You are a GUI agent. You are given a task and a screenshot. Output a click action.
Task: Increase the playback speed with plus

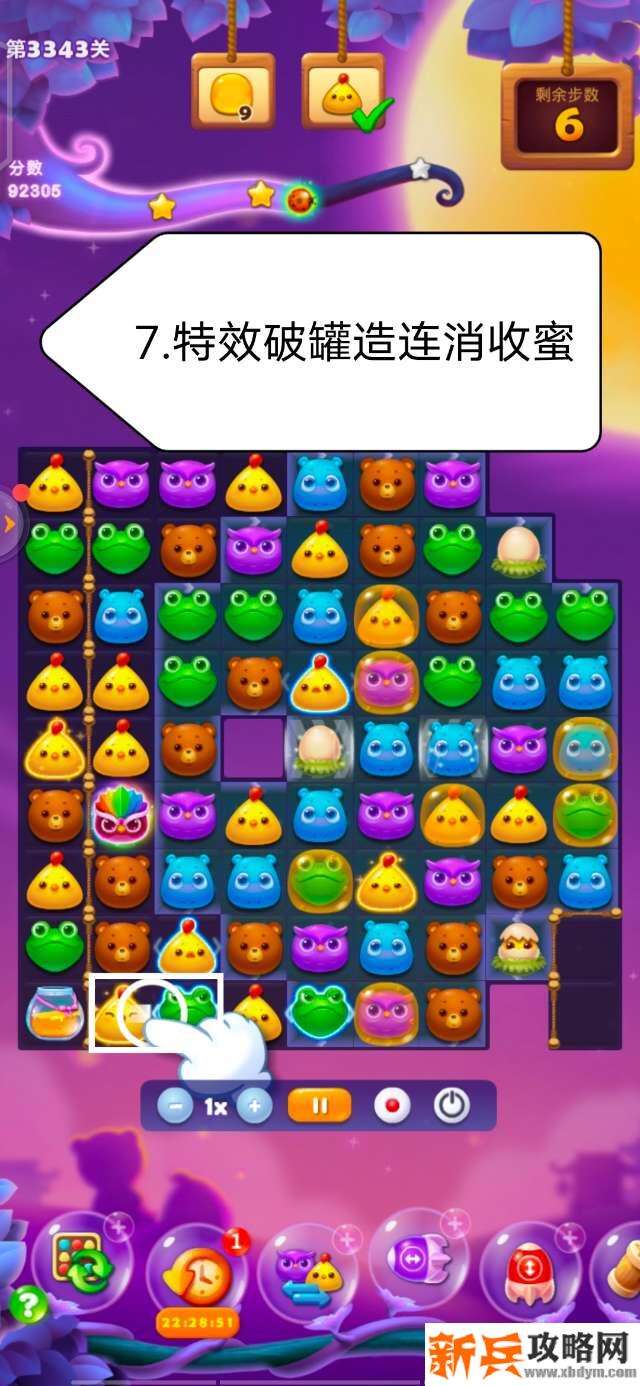(256, 1106)
